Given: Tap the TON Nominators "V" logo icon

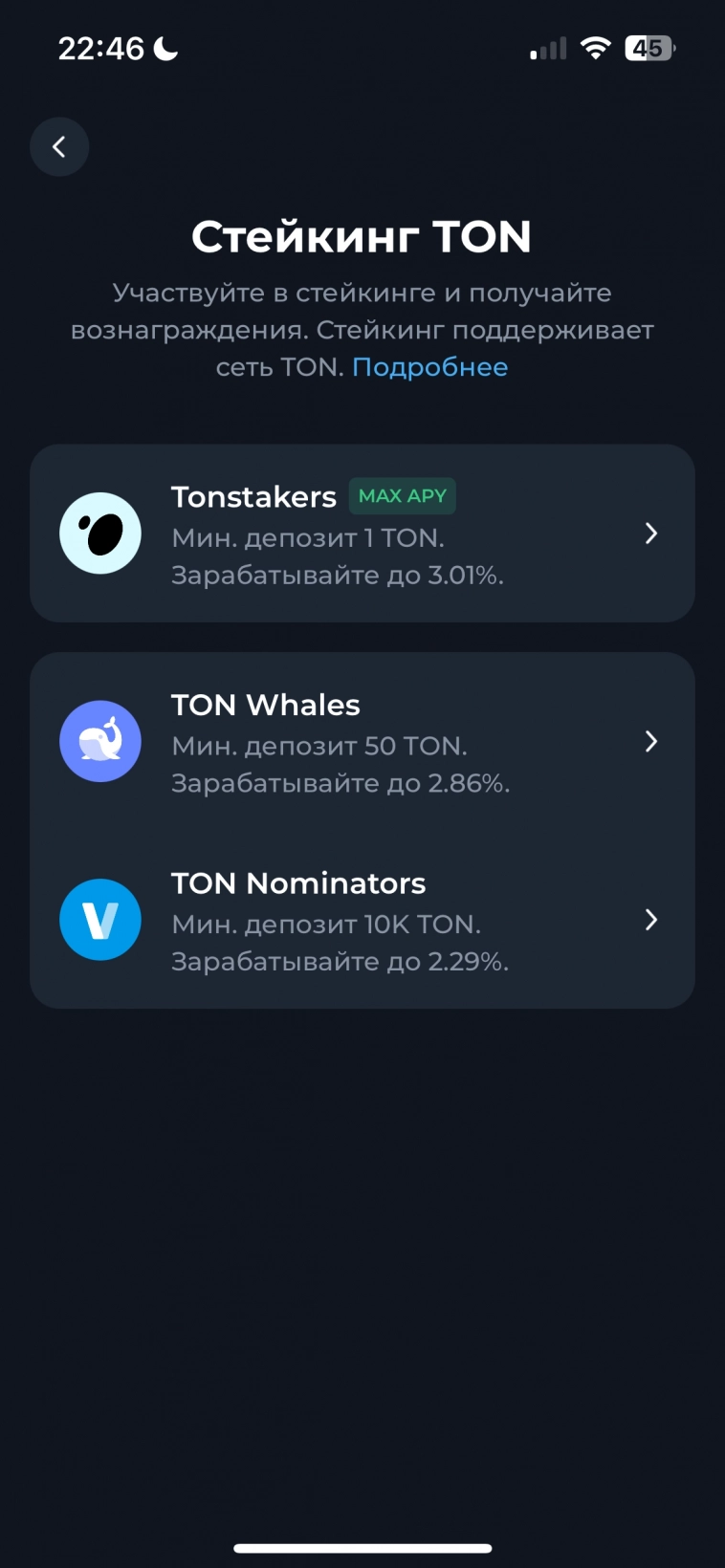Looking at the screenshot, I should (100, 920).
